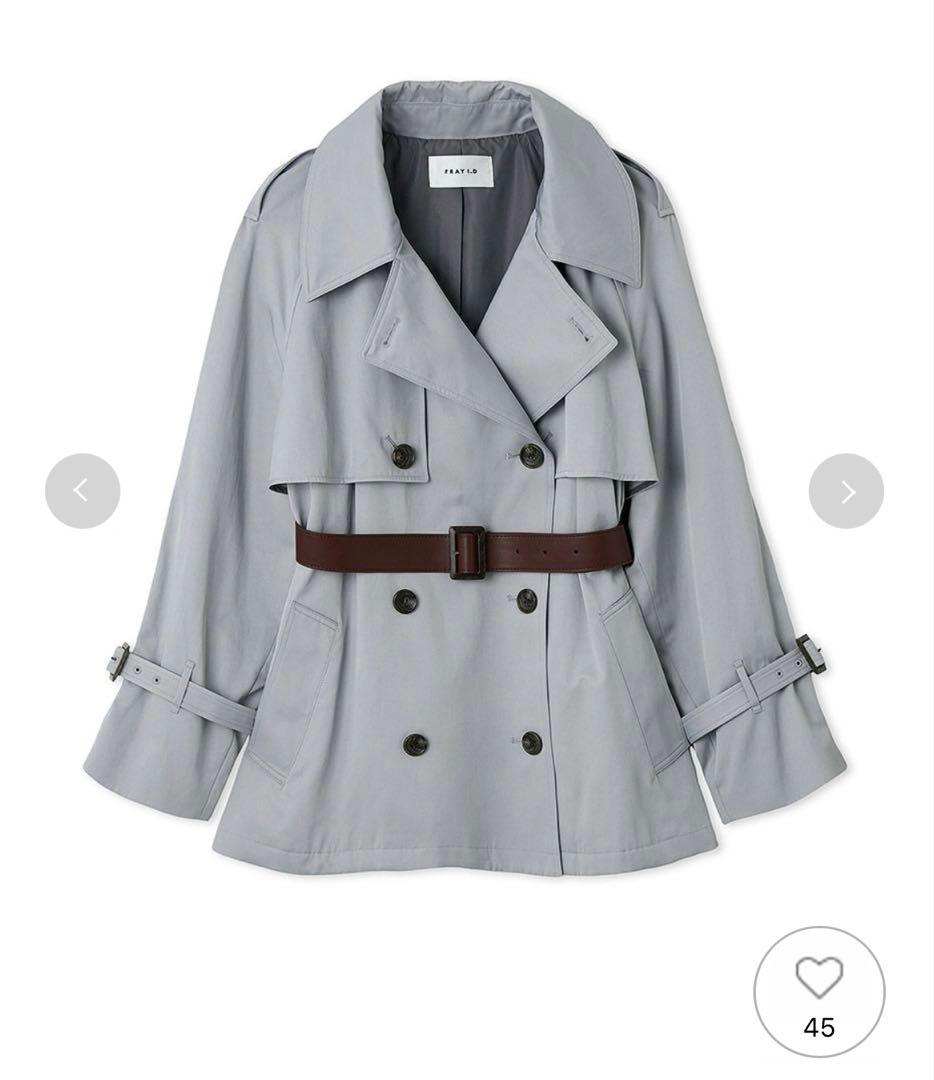Screen dimensions: 934x1080
Task: Go to the previous product image
Action: 82,491
